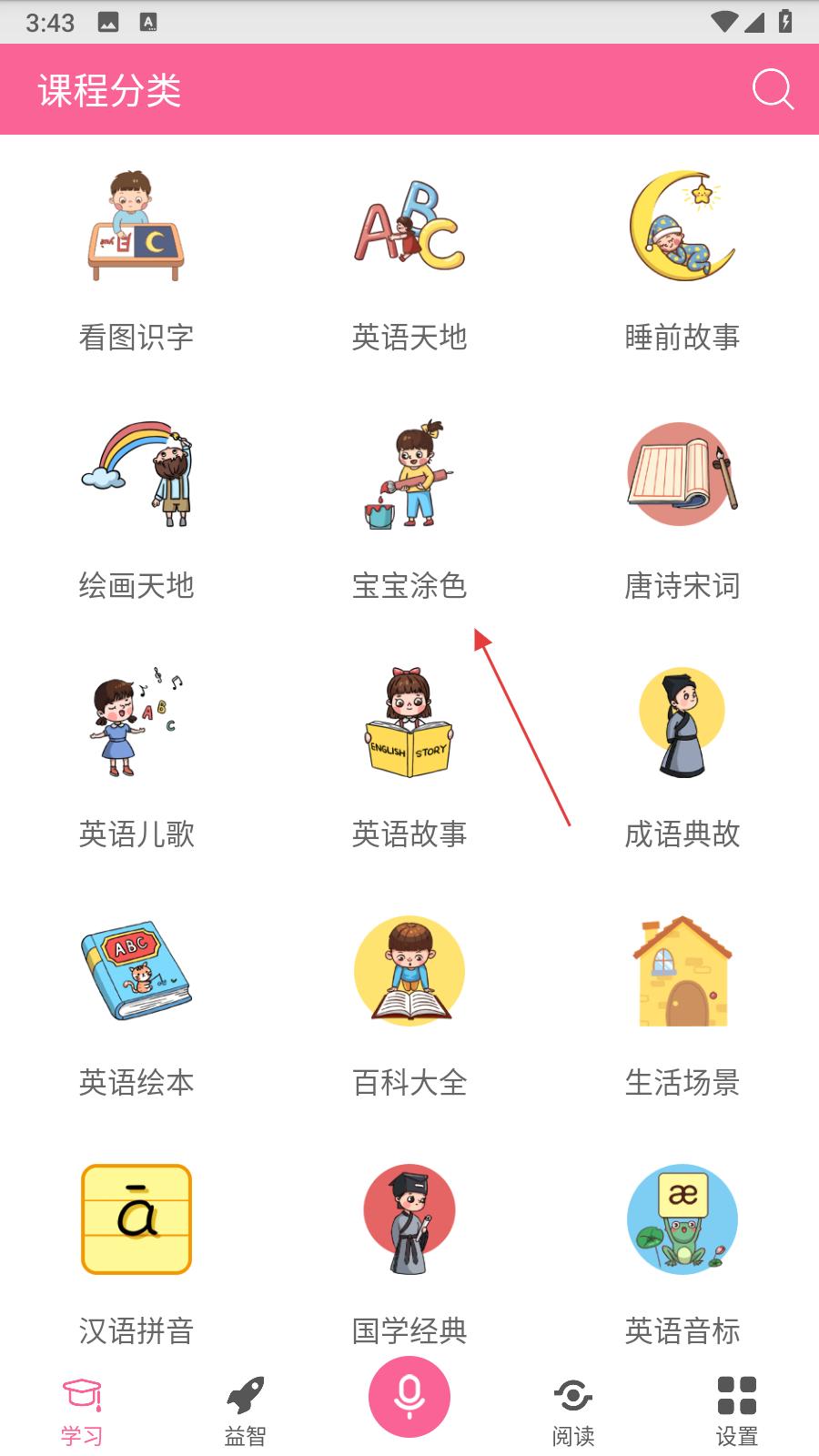Switch to the 益智 tab
The width and height of the screenshot is (819, 1456).
tap(246, 1410)
